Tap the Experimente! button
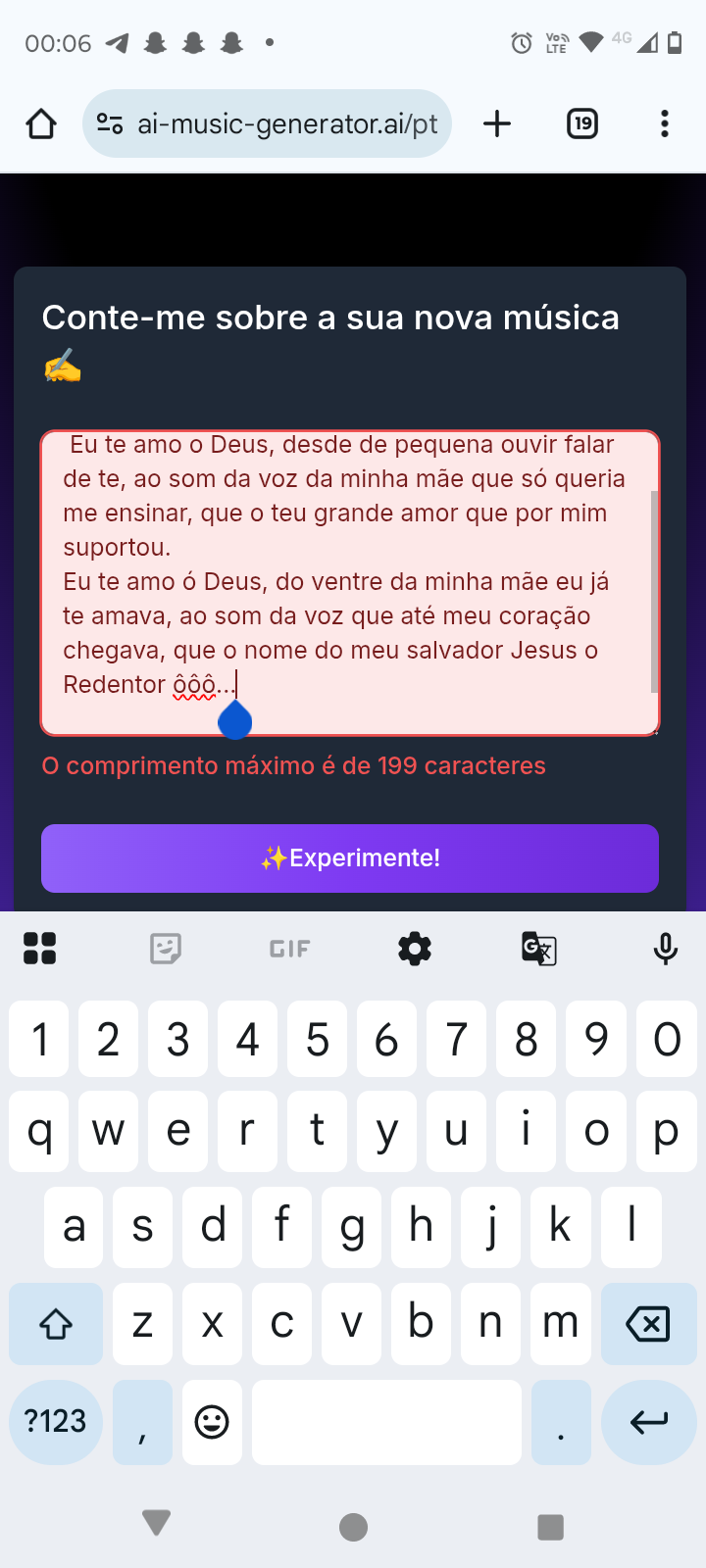Screen dimensions: 706x1568 click(x=349, y=858)
